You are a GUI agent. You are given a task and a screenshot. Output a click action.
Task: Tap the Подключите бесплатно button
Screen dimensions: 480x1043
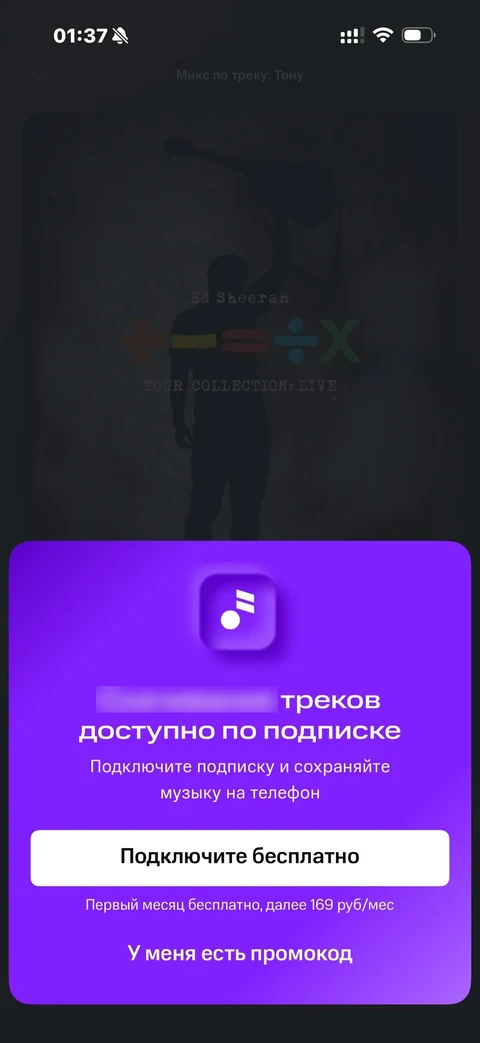(240, 857)
